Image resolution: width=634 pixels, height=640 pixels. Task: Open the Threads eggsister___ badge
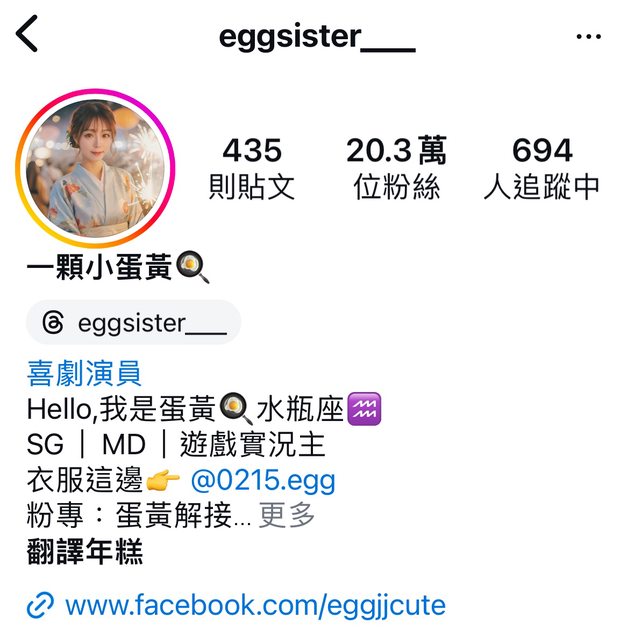[134, 323]
